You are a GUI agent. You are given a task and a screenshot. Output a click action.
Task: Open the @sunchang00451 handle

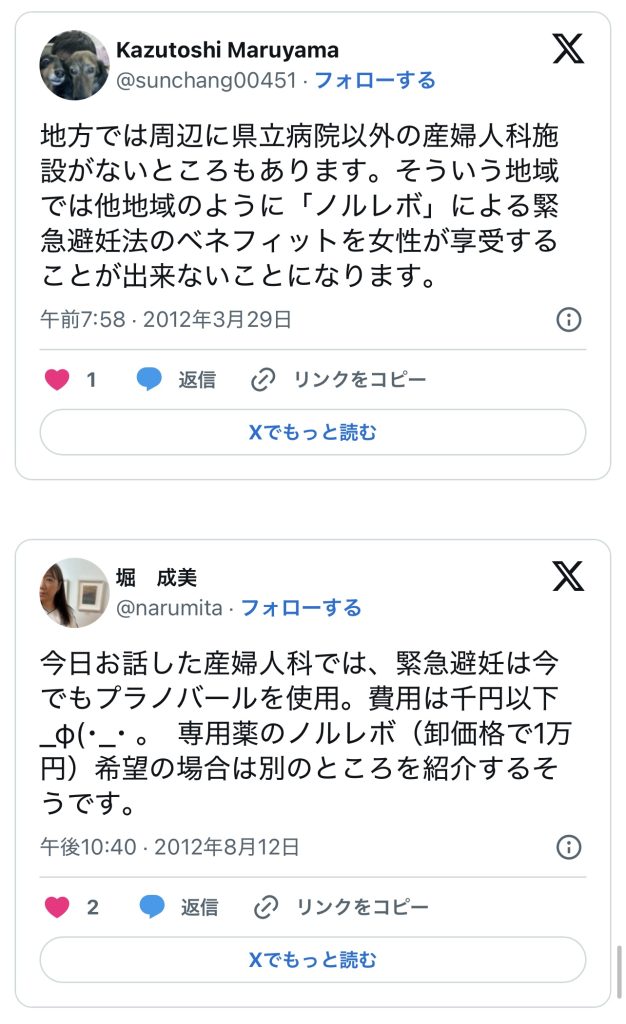[x=207, y=80]
